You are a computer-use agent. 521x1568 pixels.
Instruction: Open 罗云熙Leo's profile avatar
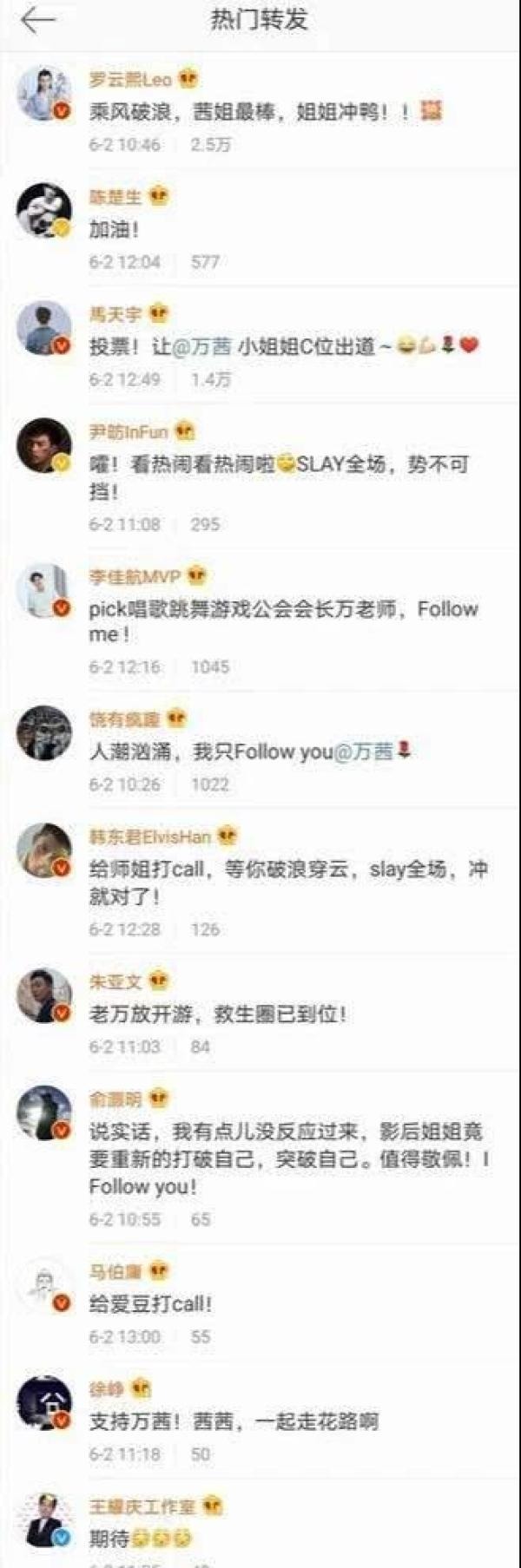tap(43, 92)
